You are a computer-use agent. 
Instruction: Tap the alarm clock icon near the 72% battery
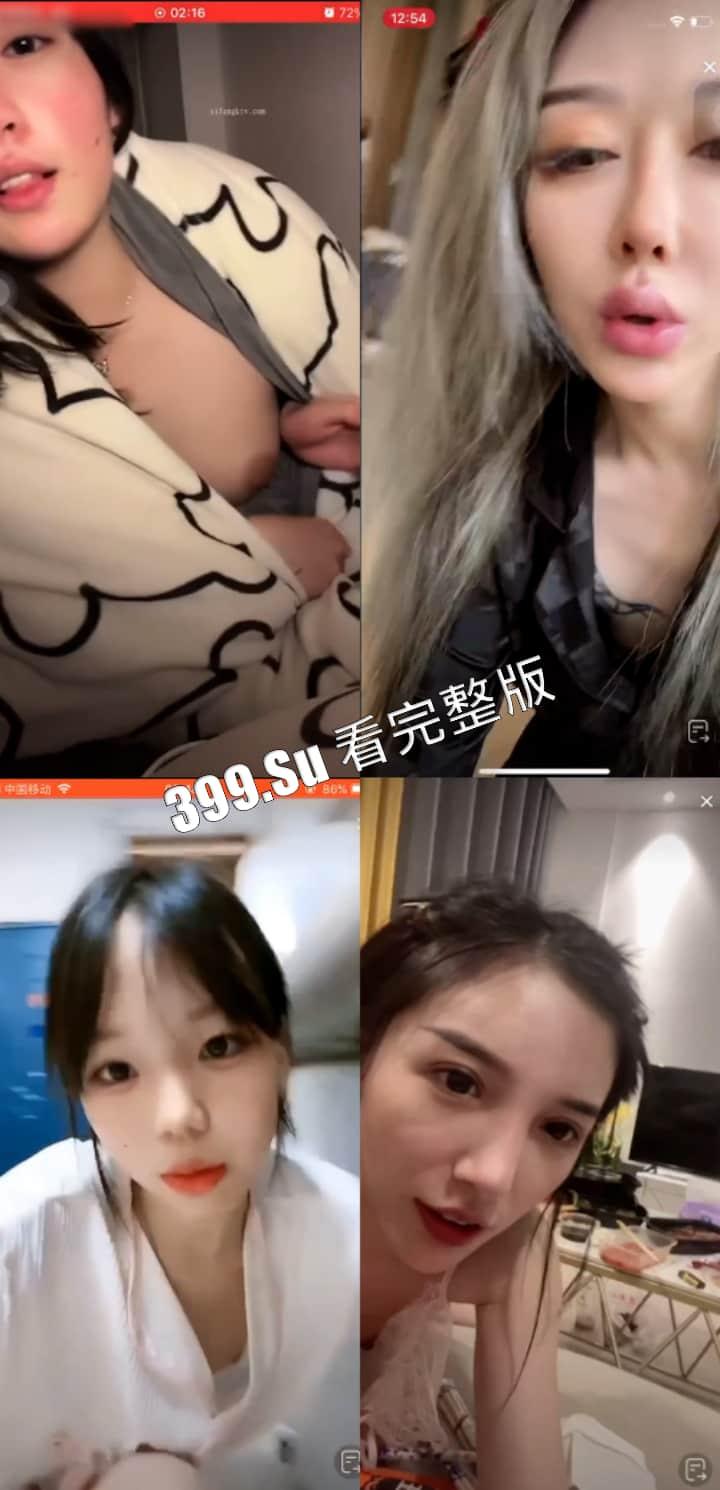coord(328,12)
